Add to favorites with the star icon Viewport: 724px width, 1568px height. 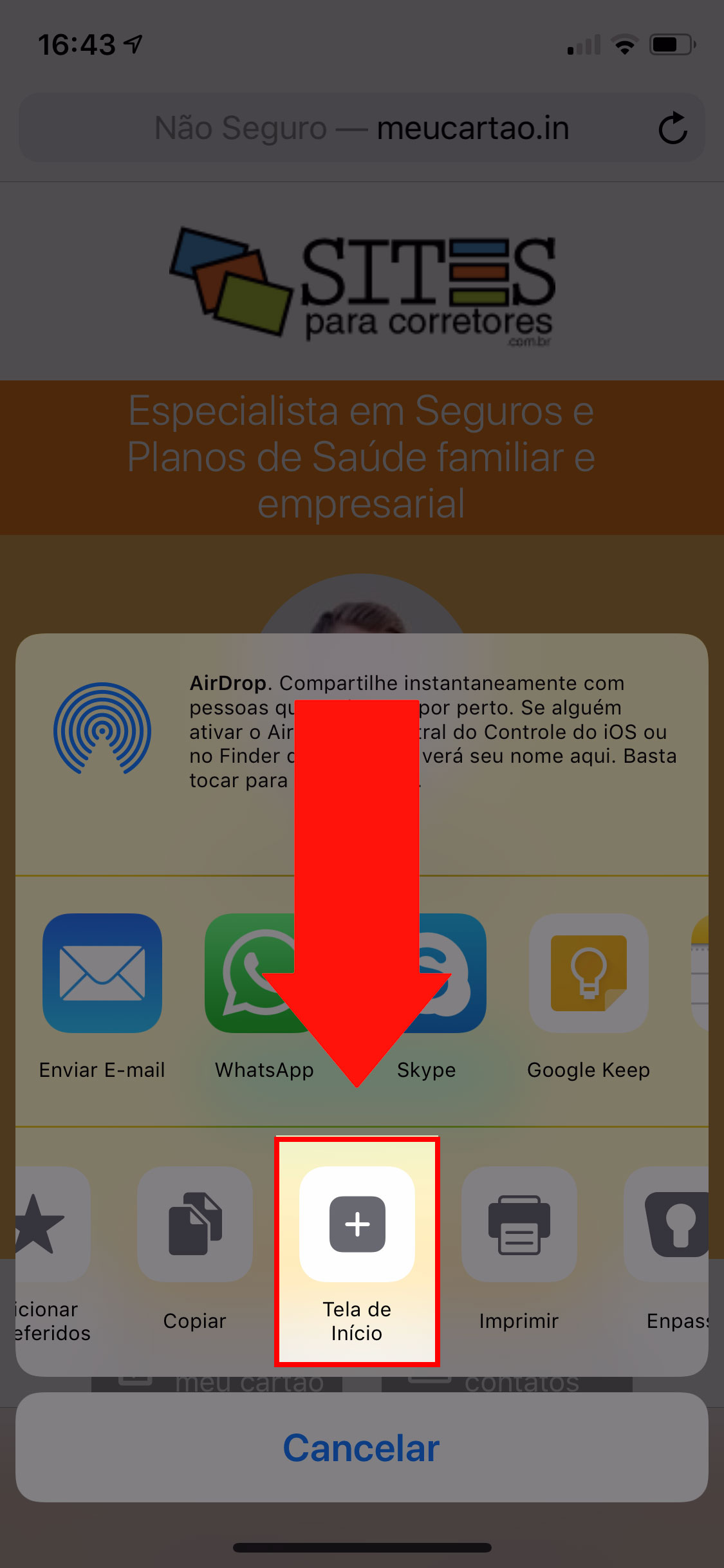pos(48,1224)
